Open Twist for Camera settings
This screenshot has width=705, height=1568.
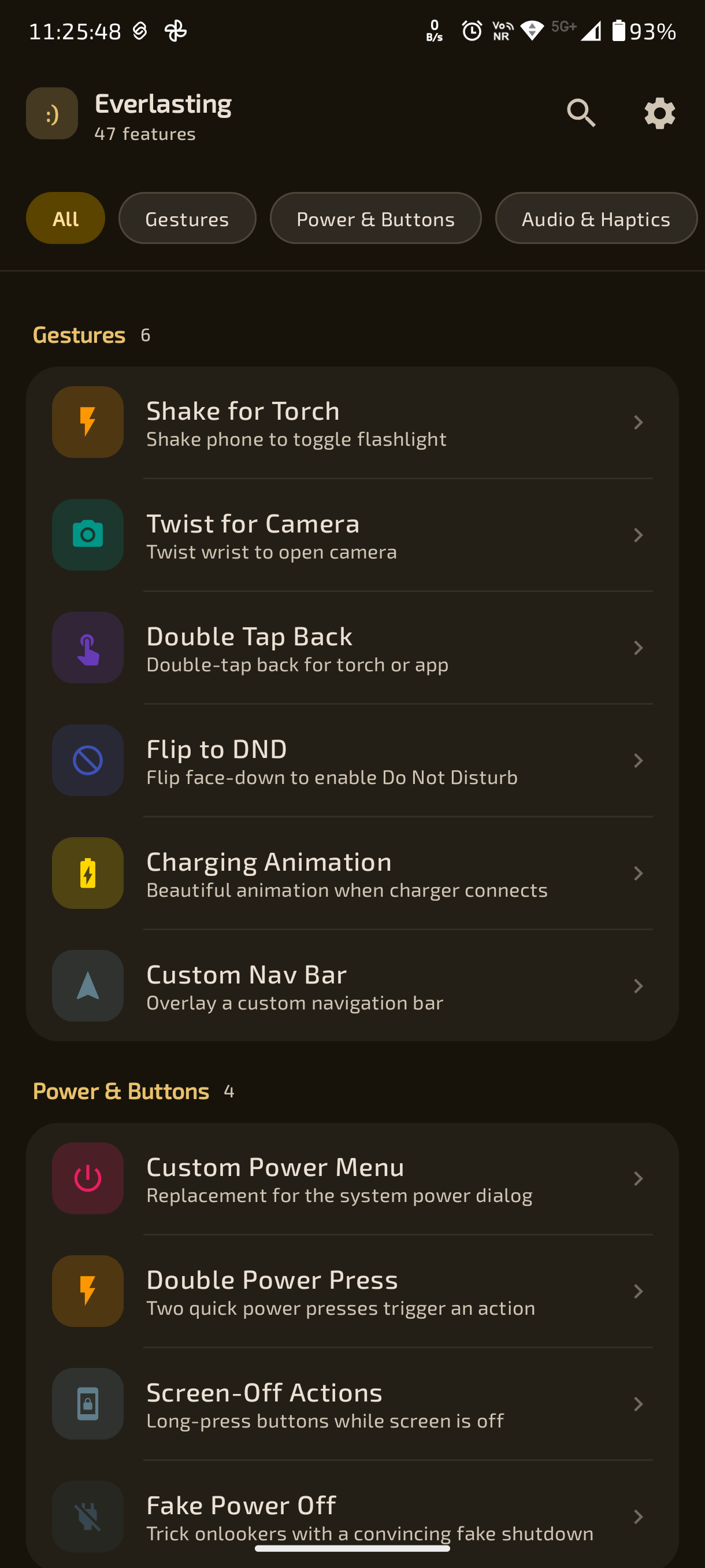(352, 535)
